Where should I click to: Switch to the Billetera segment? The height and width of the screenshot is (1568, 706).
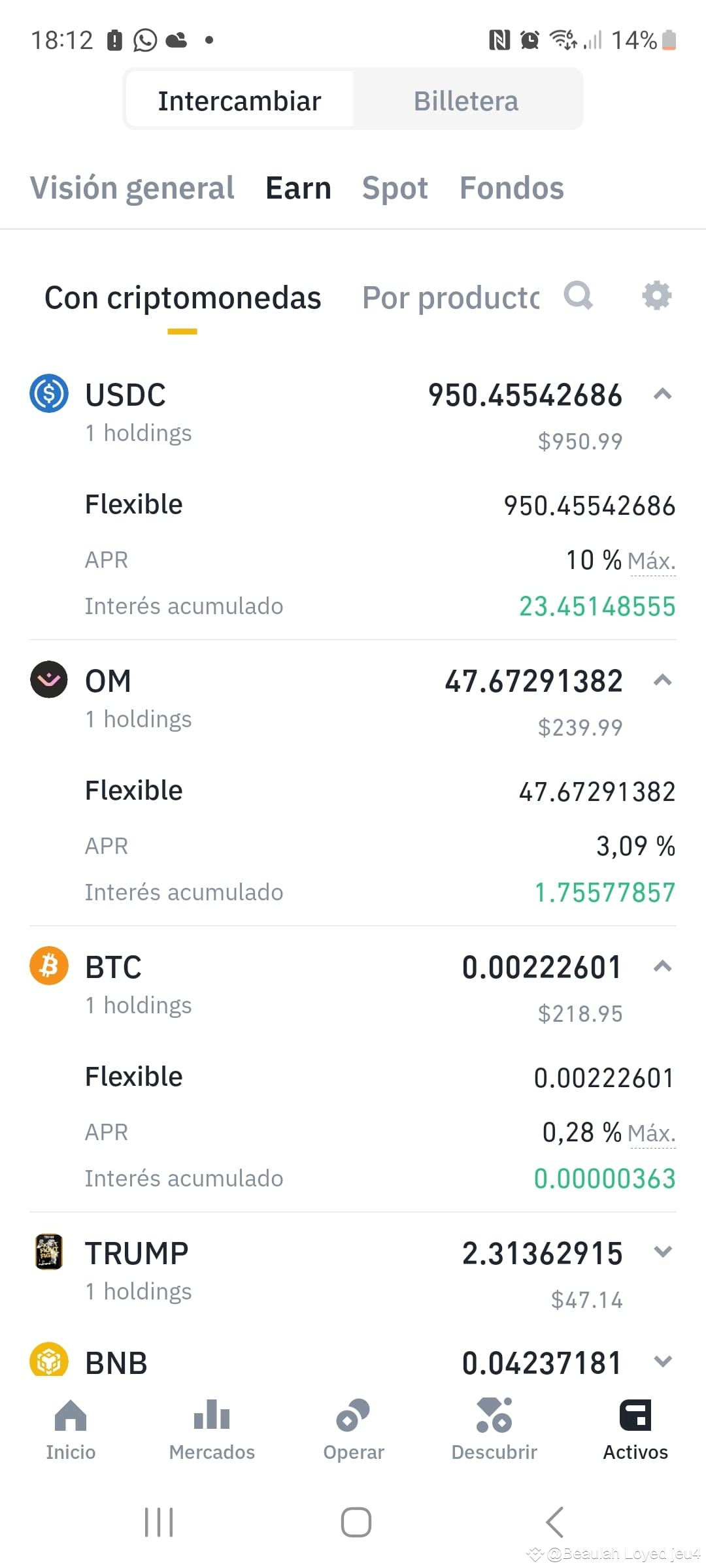point(466,101)
